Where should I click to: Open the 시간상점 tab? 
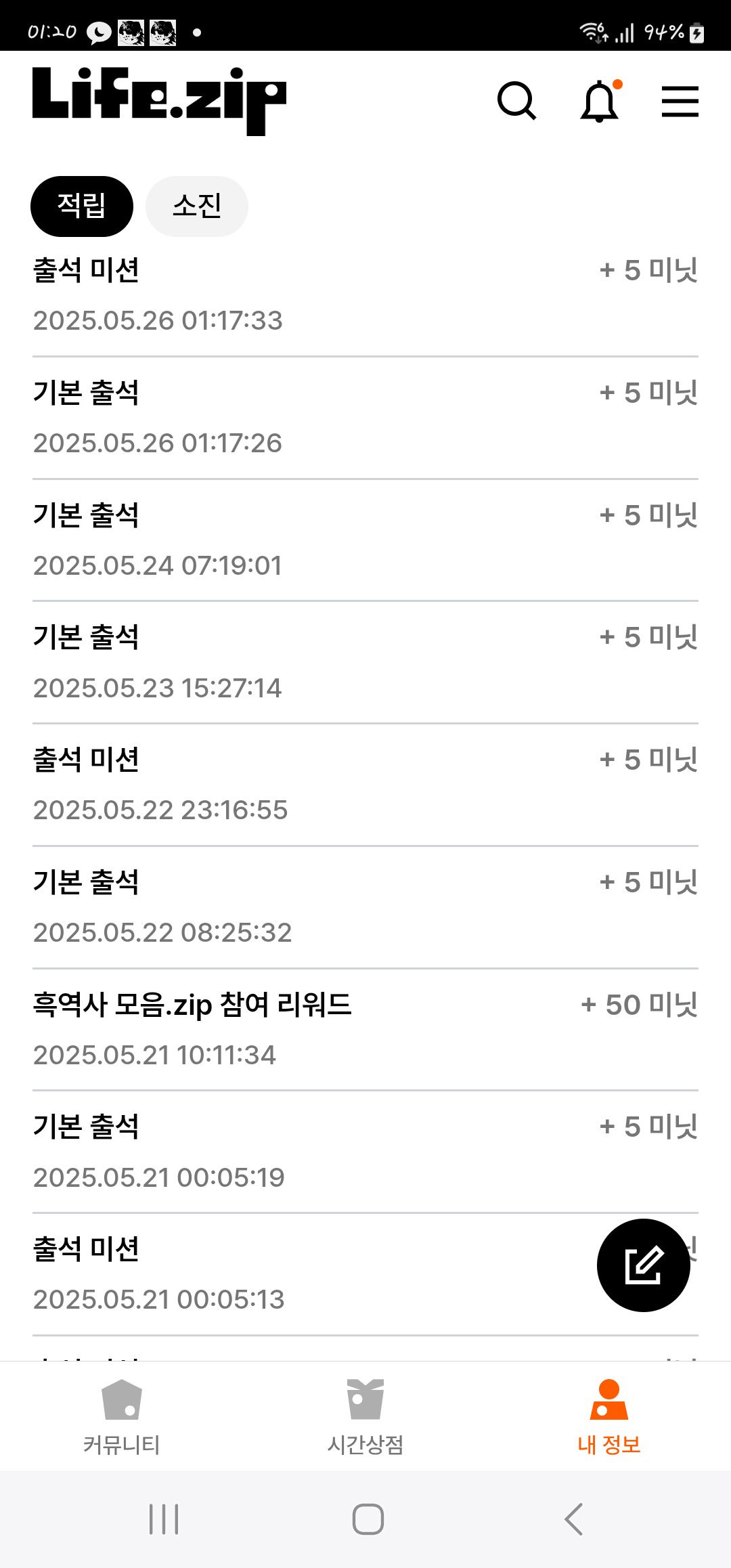click(x=365, y=1416)
